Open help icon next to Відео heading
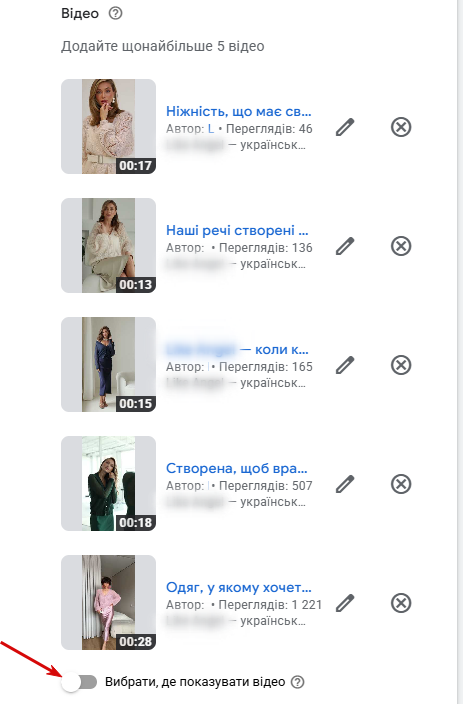Screen dimensions: 463x704 pyautogui.click(x=115, y=13)
